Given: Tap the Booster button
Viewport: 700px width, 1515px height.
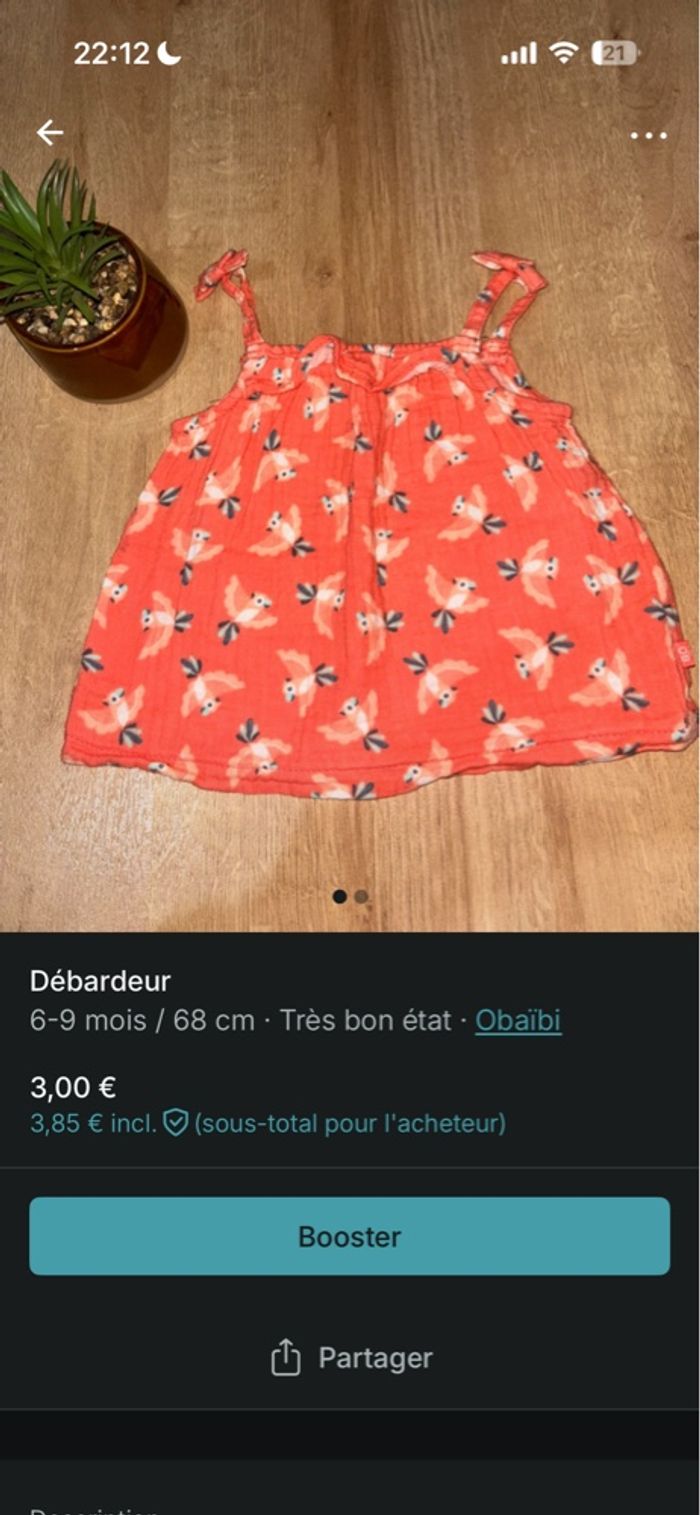Looking at the screenshot, I should point(349,1236).
